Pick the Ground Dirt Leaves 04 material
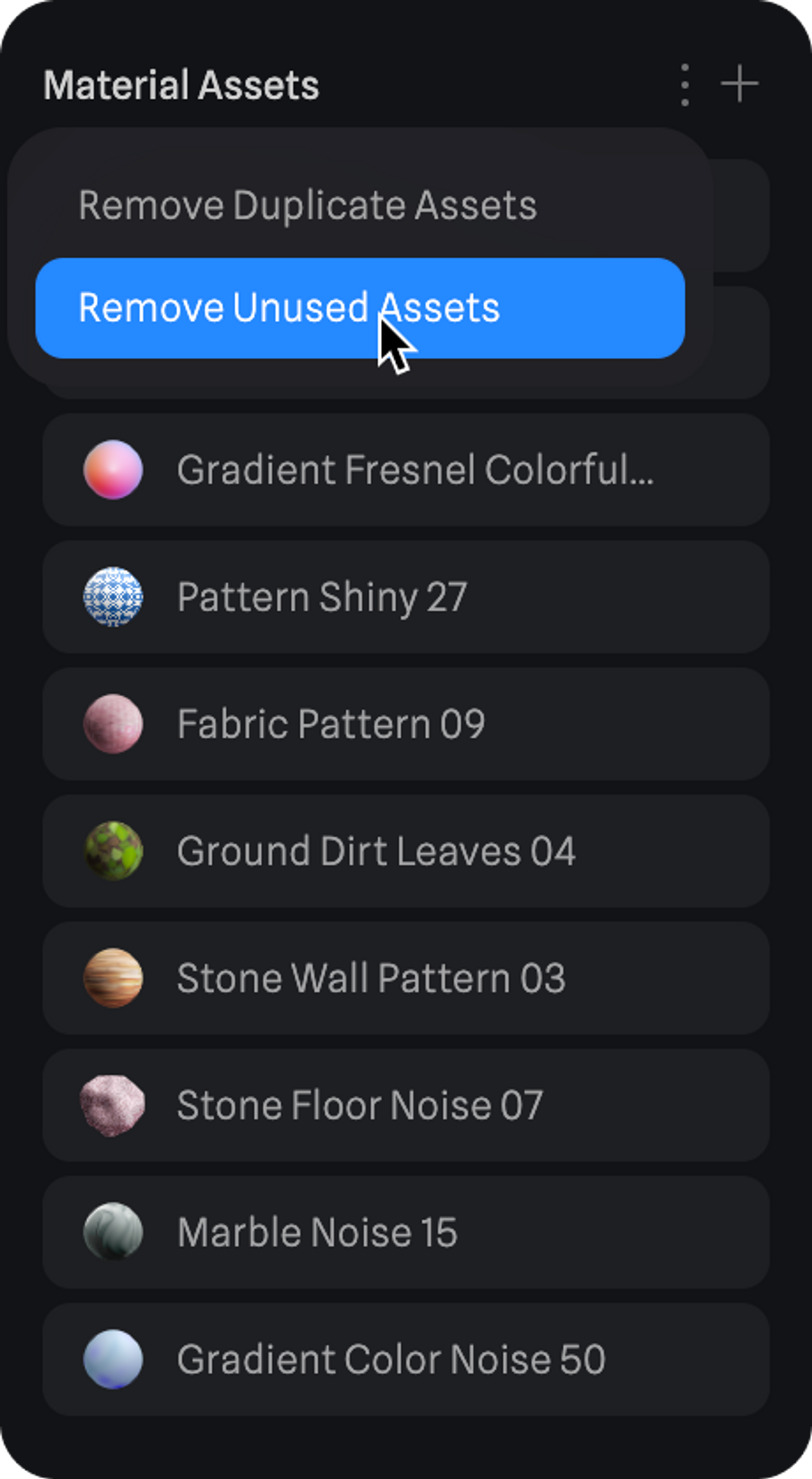This screenshot has height=1479, width=812. [x=406, y=851]
